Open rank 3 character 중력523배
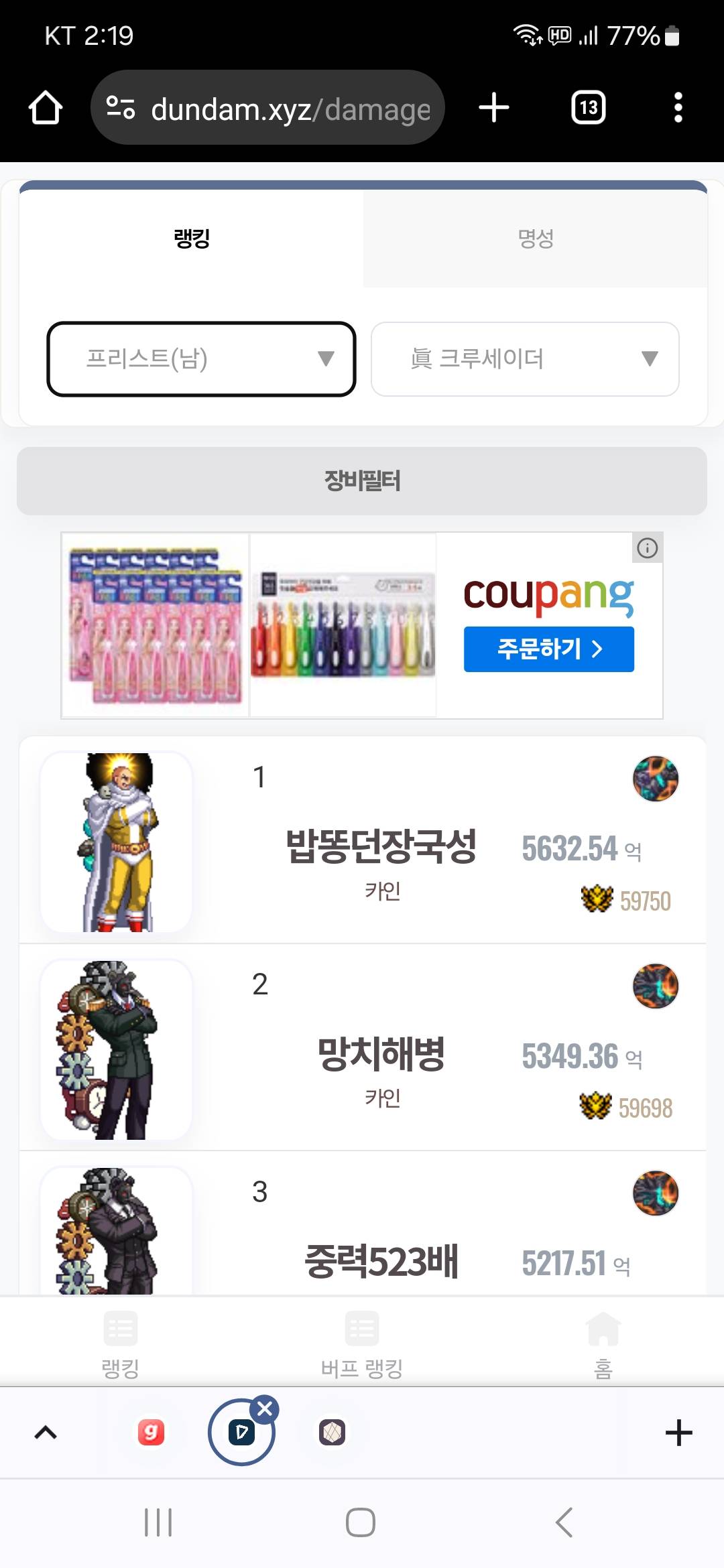 coord(381,1260)
